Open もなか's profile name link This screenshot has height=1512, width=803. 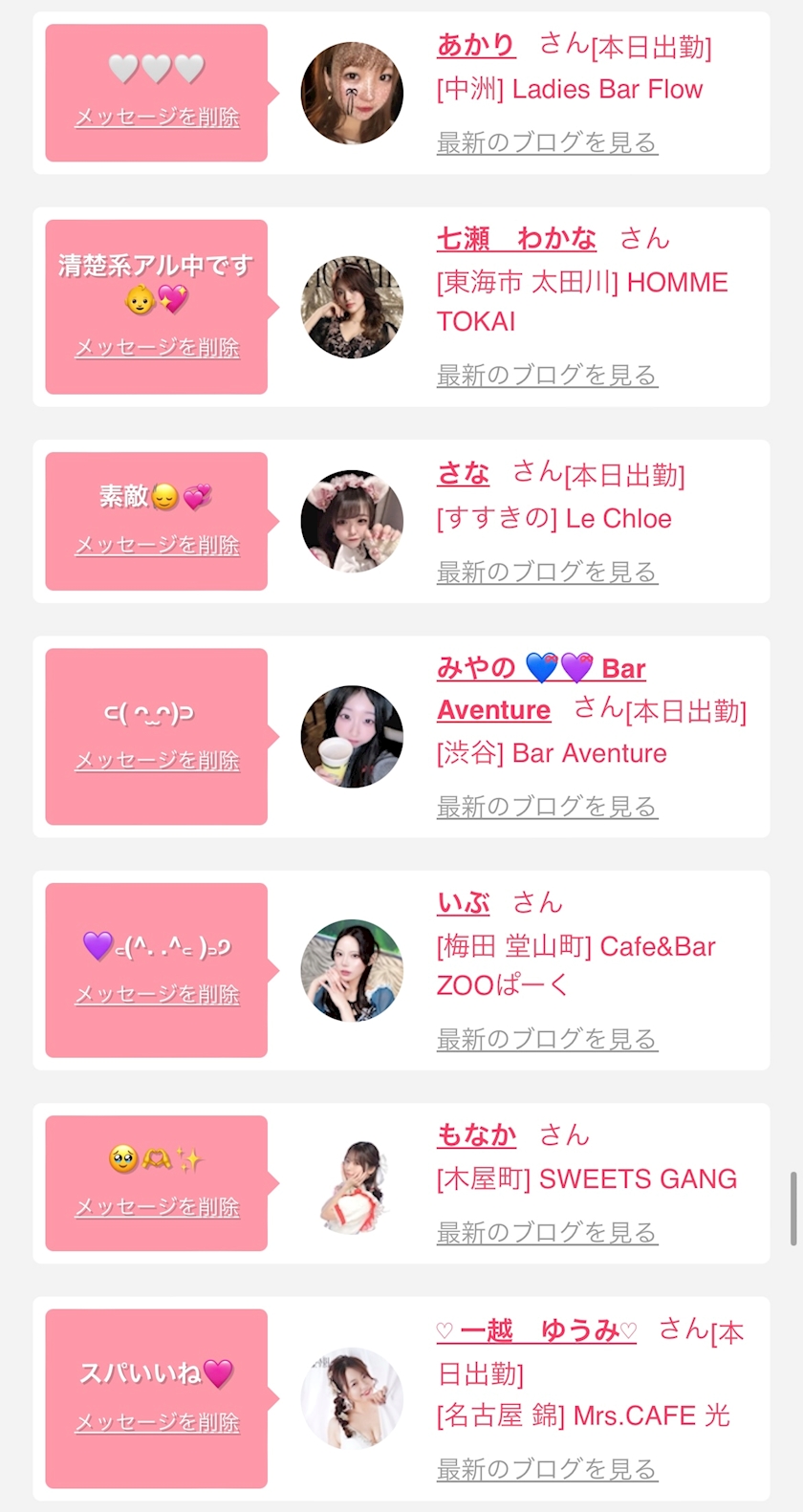tap(476, 1134)
